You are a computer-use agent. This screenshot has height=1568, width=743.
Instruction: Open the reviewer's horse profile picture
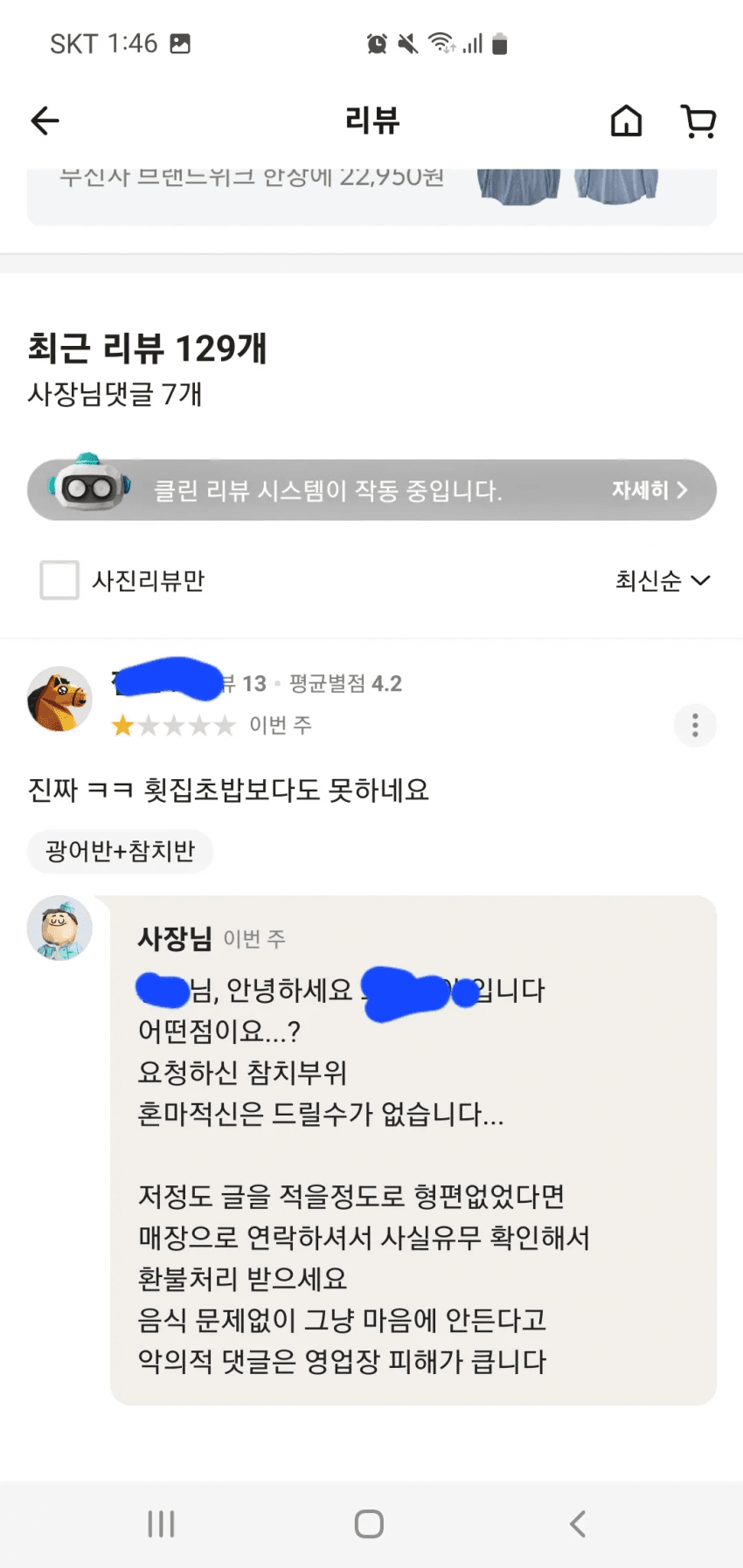59,699
